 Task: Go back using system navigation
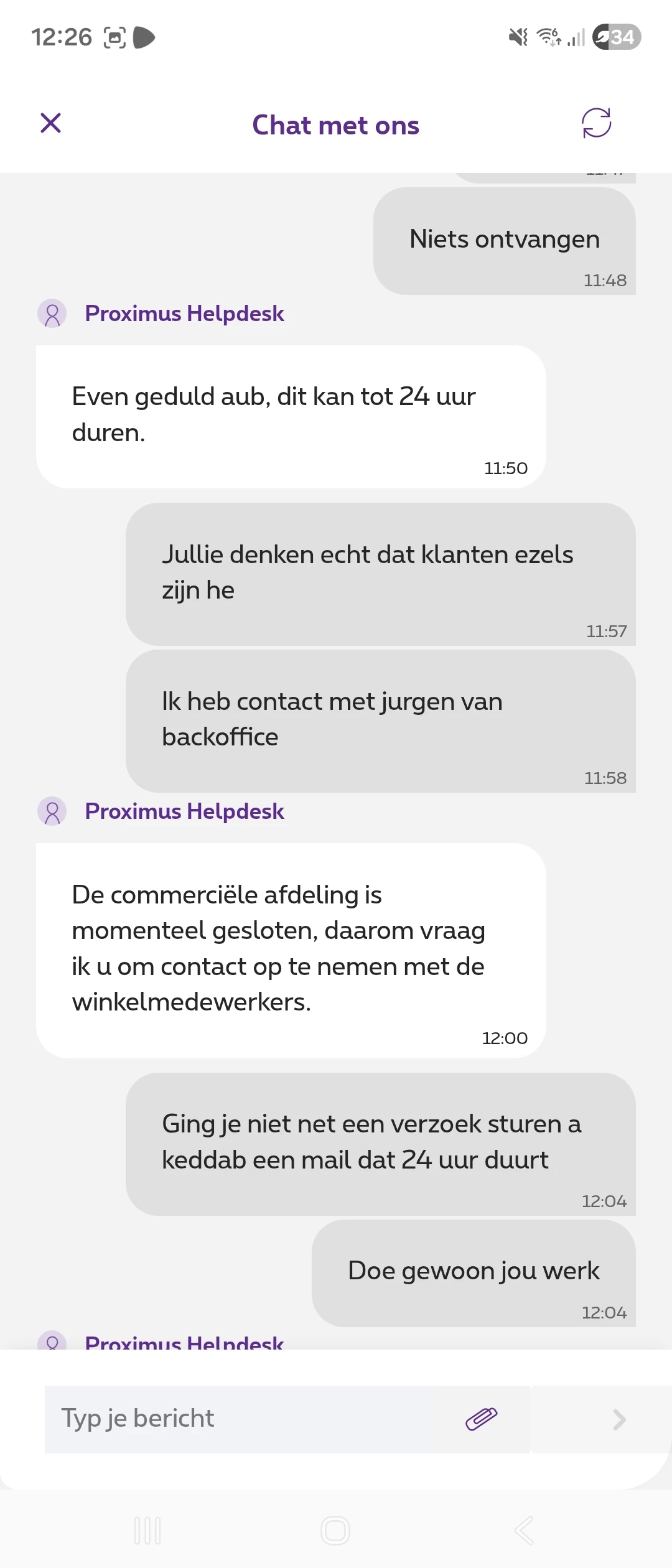[x=524, y=1530]
